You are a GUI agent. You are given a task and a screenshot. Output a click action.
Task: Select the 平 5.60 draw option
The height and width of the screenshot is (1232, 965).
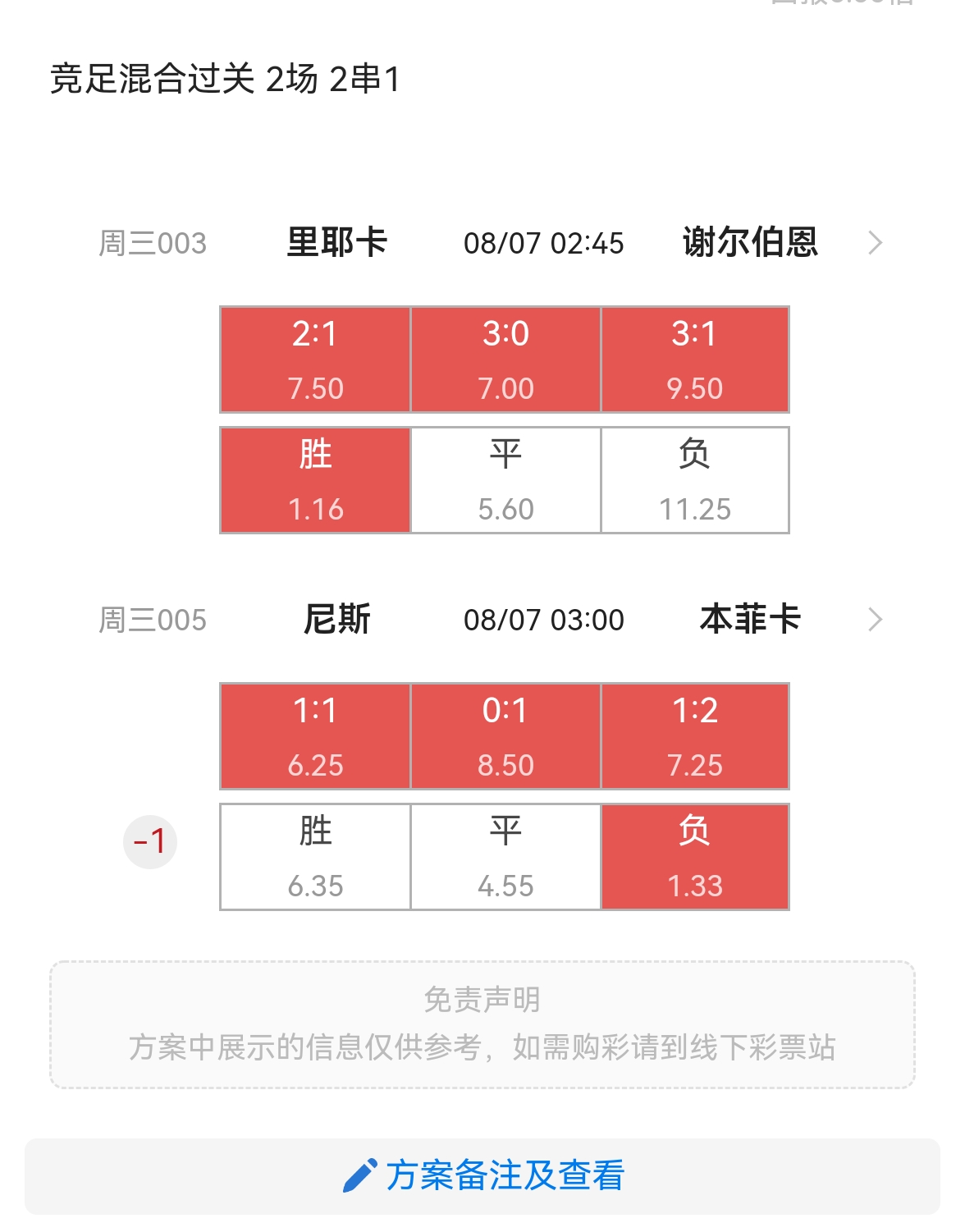coord(505,479)
